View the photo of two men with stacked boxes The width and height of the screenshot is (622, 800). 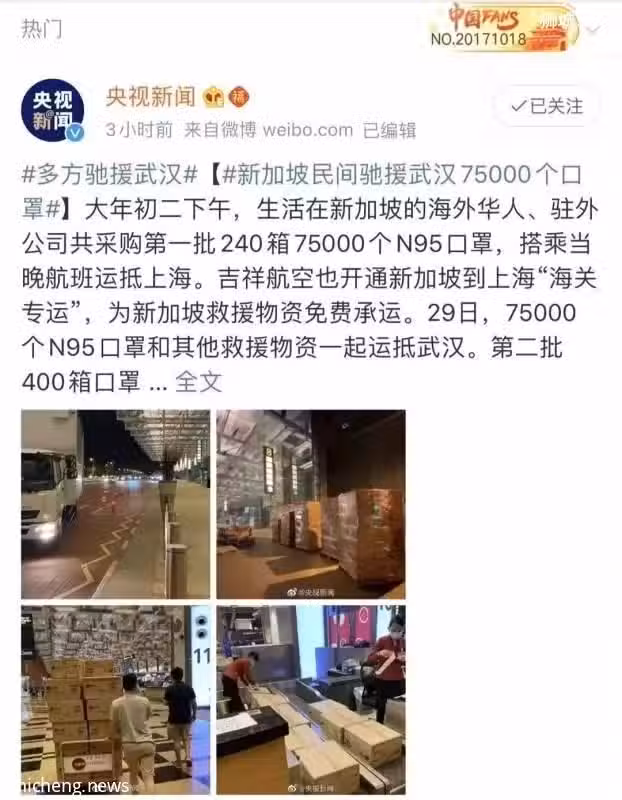pyautogui.click(x=116, y=699)
